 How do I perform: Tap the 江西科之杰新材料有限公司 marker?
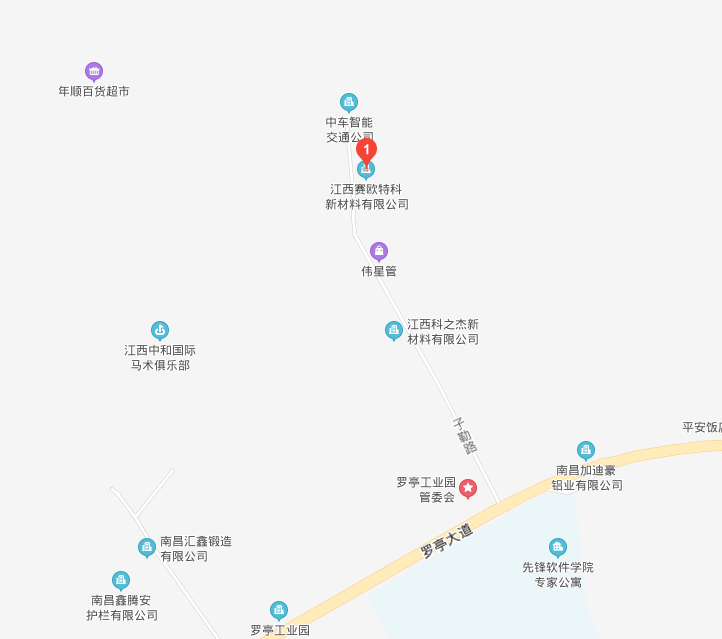(394, 330)
